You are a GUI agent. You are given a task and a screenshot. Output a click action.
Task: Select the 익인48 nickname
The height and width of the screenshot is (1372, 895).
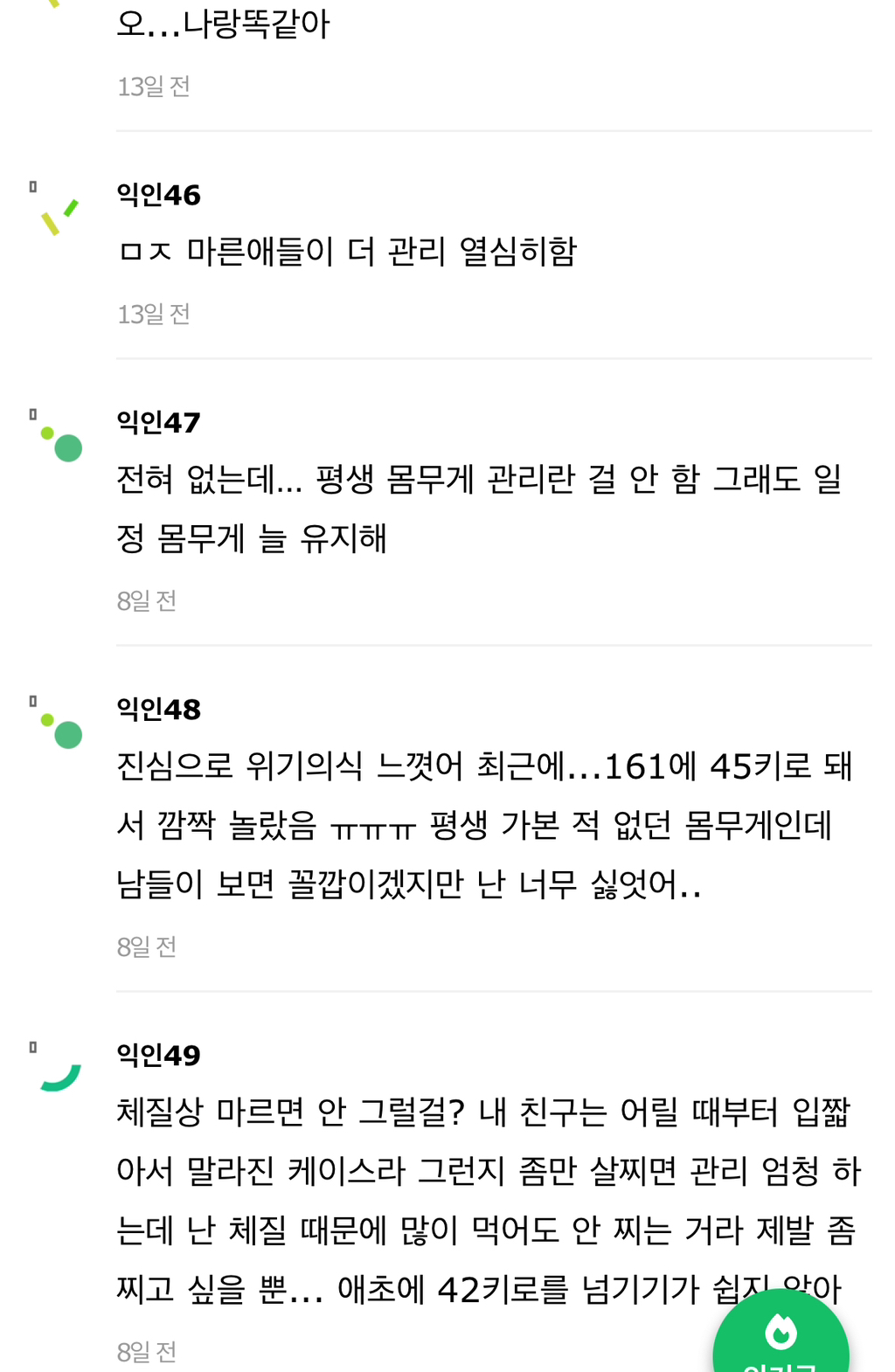[x=160, y=708]
